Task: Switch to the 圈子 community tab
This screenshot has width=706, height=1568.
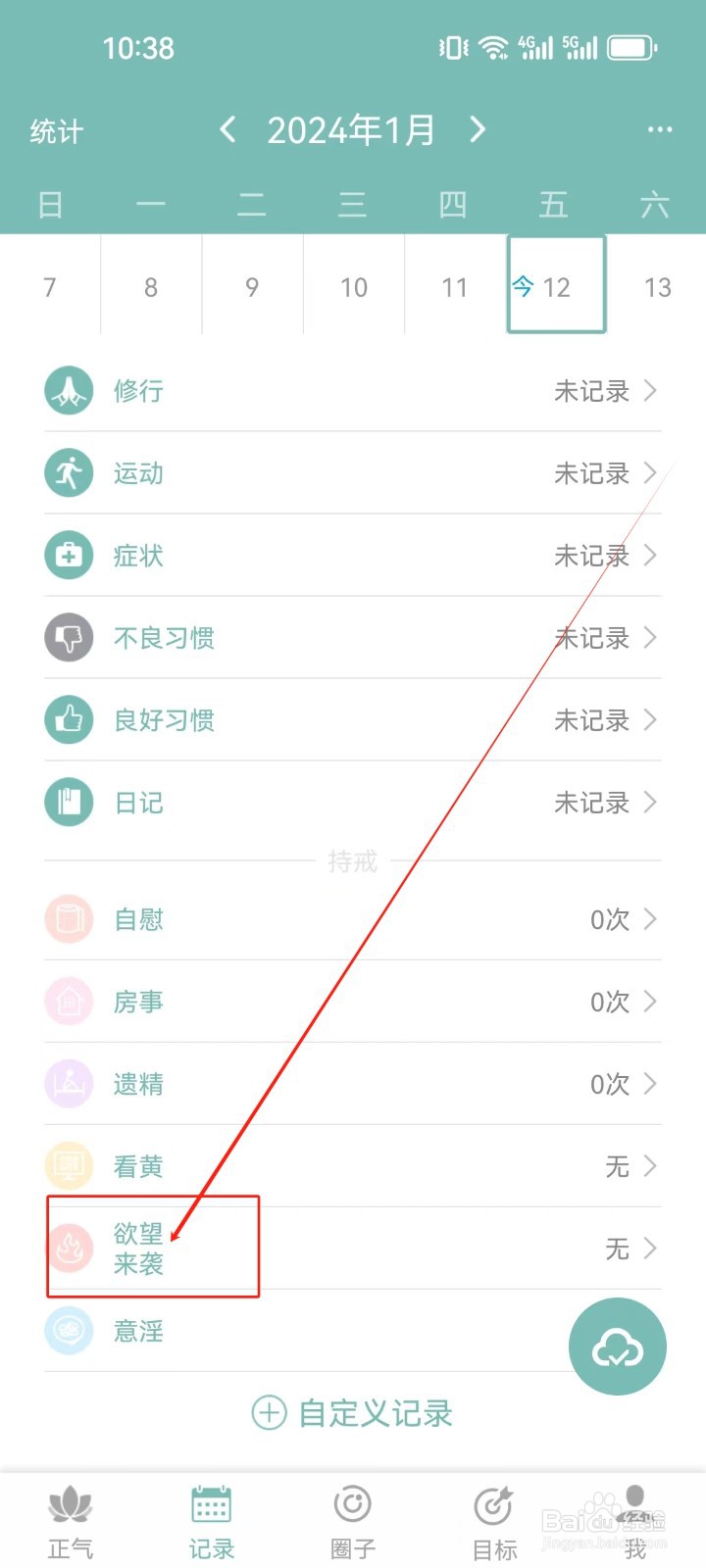Action: pyautogui.click(x=352, y=1517)
